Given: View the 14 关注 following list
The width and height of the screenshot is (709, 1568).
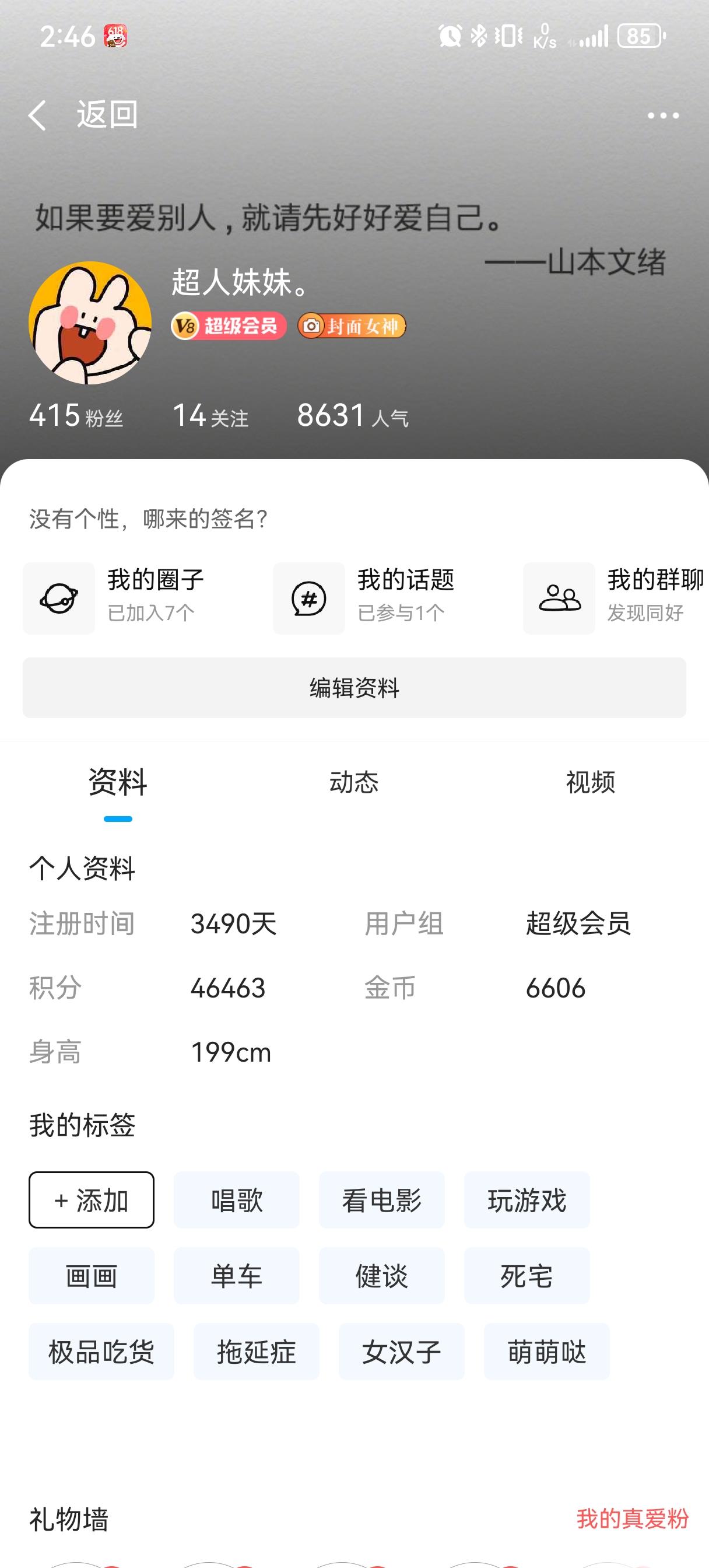Looking at the screenshot, I should click(210, 416).
